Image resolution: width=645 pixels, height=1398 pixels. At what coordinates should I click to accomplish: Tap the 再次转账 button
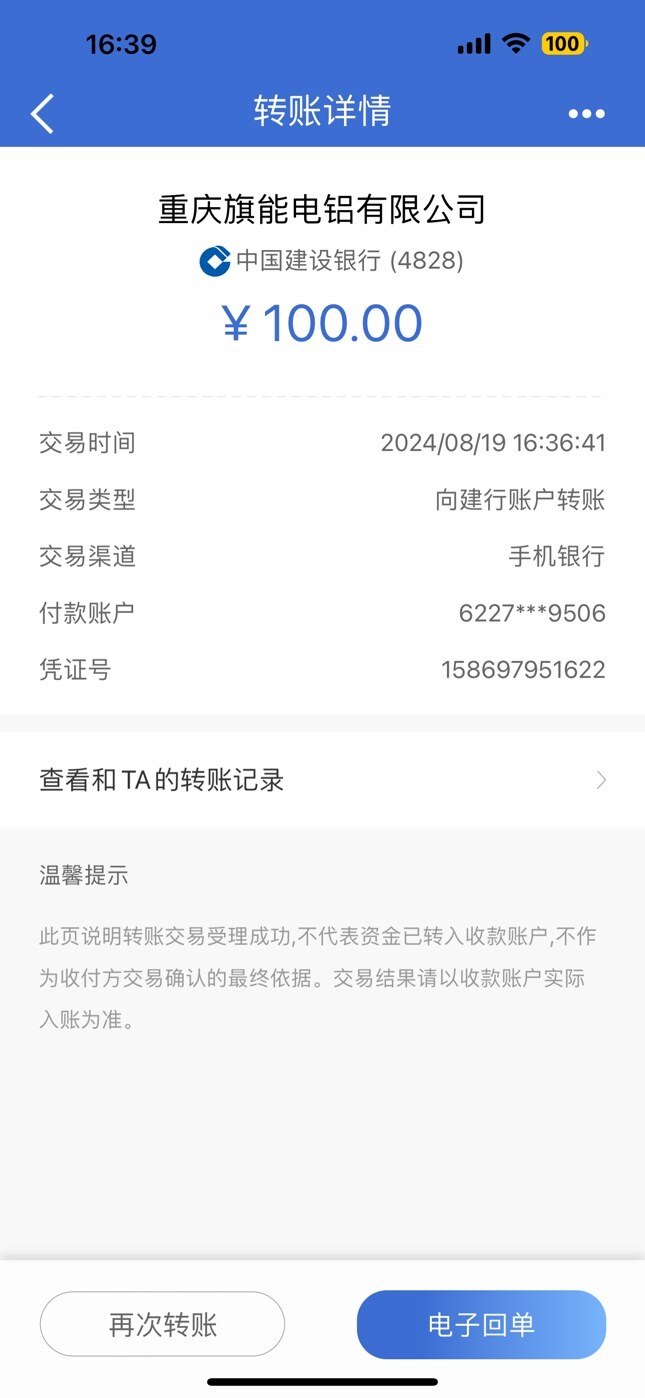pos(163,1325)
